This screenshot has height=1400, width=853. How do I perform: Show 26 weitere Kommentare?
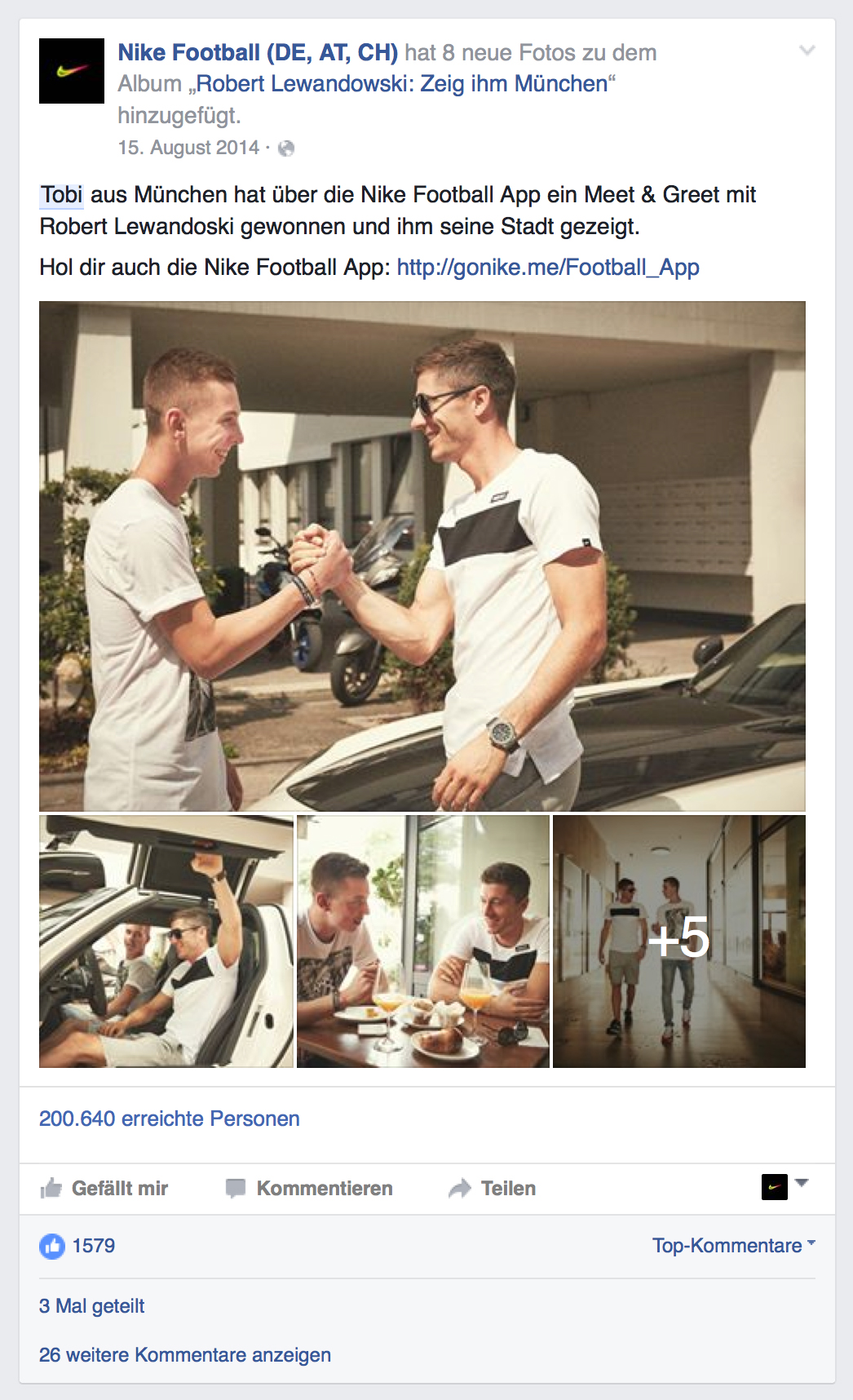pos(185,1355)
